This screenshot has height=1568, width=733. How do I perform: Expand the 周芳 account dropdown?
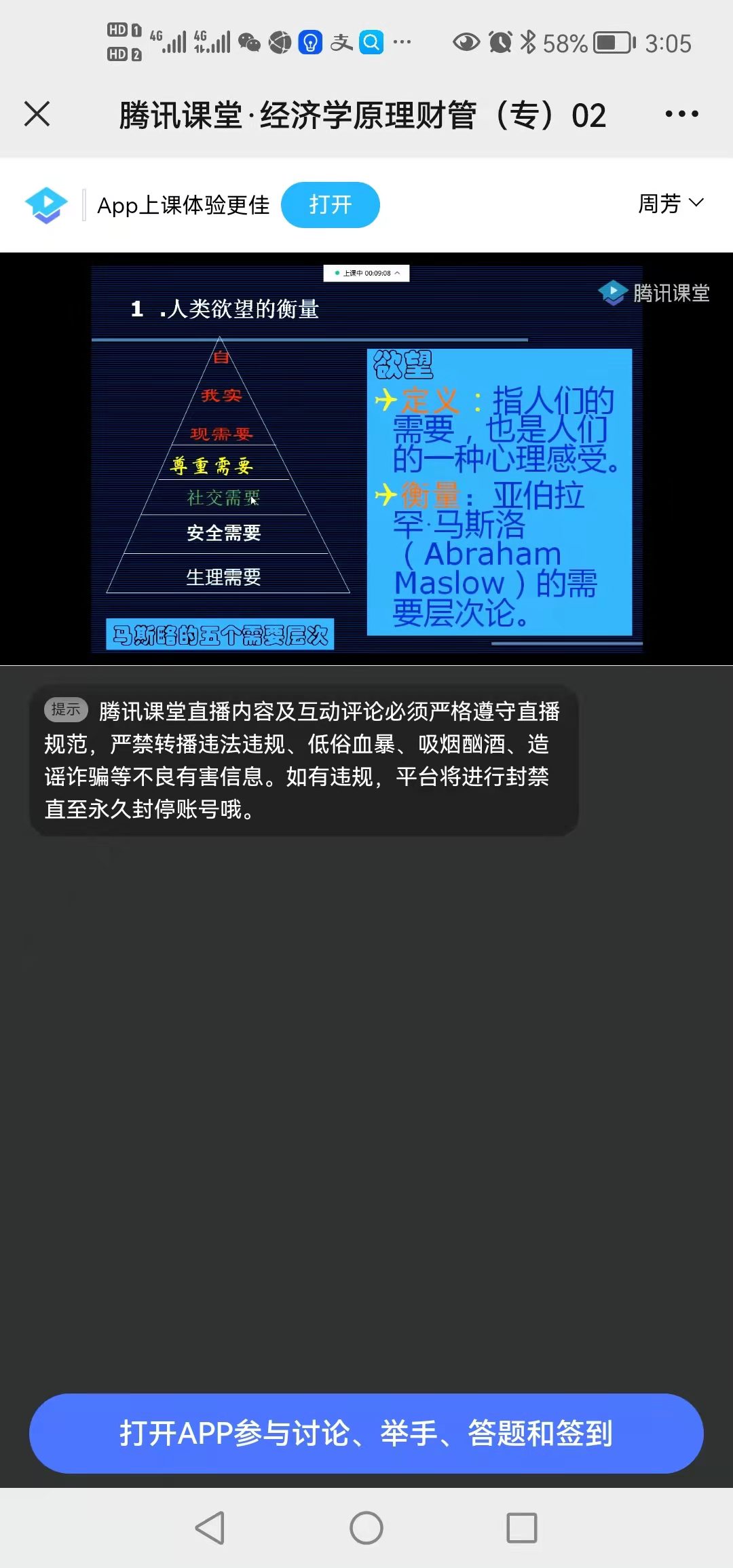click(x=671, y=204)
